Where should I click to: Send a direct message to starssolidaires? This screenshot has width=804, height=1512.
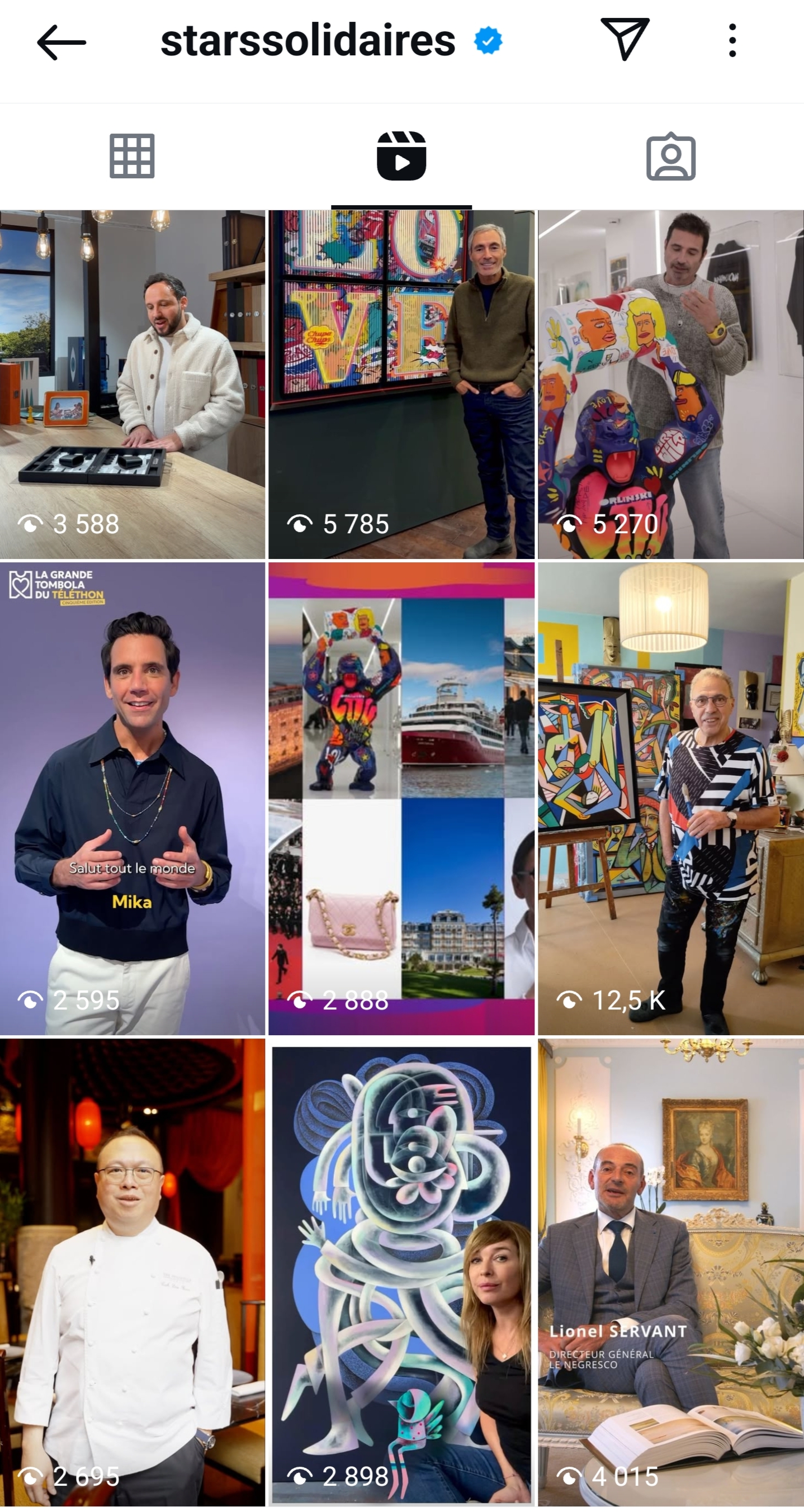625,40
